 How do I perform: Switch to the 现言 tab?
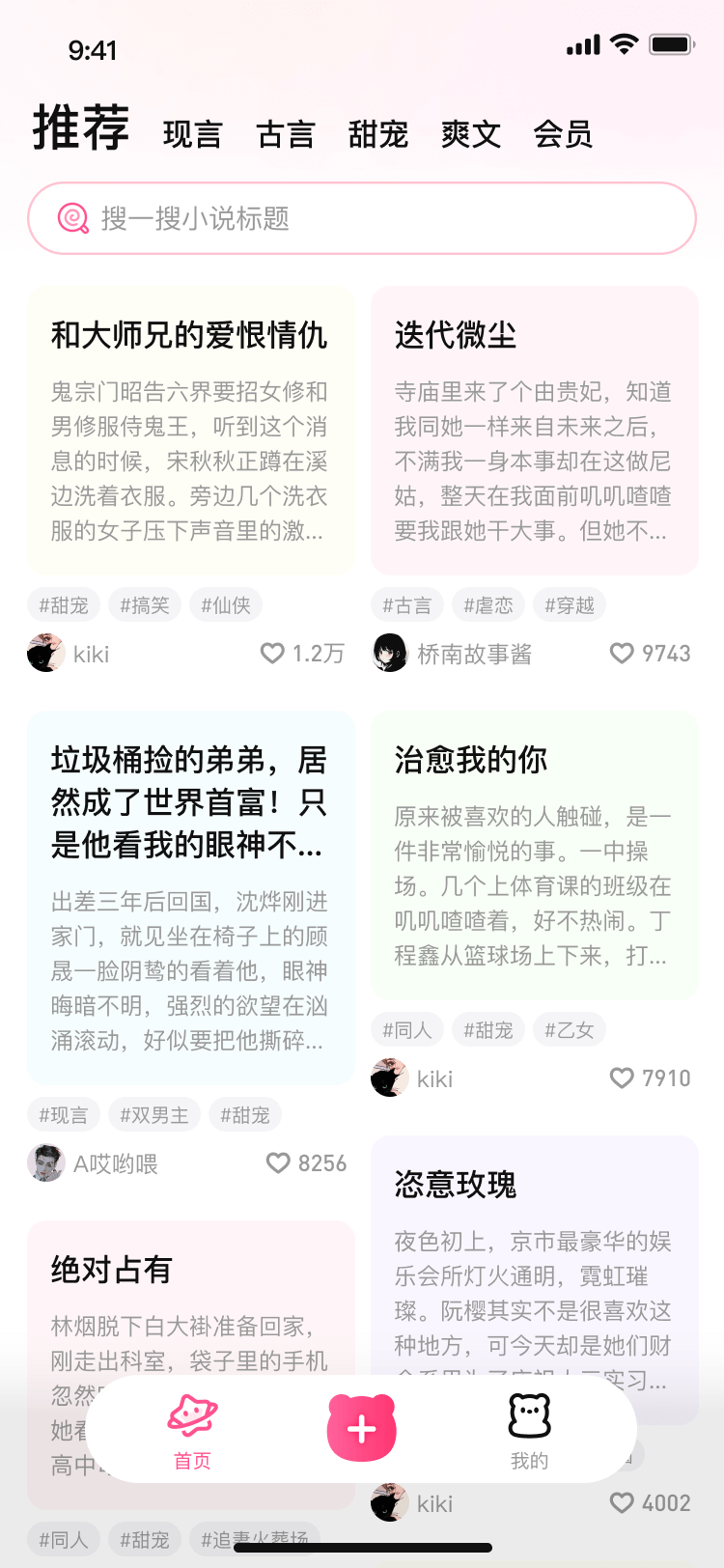pyautogui.click(x=193, y=134)
